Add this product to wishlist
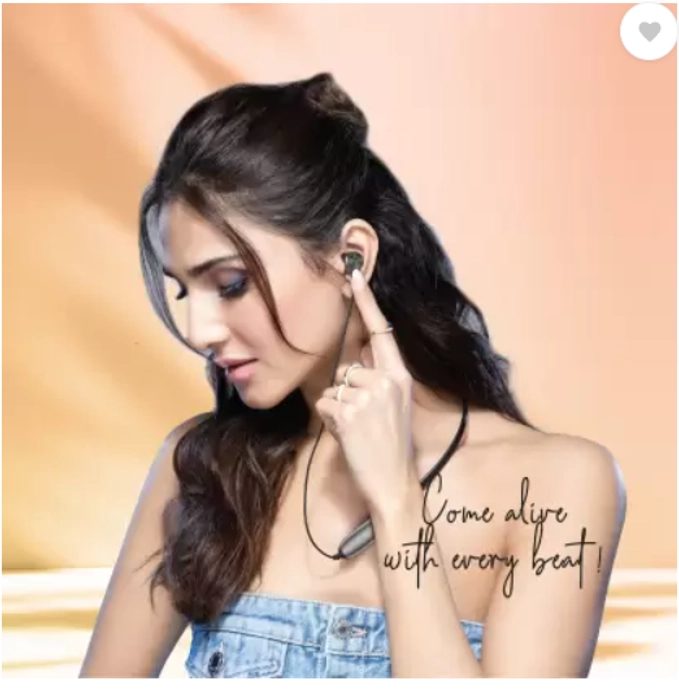This screenshot has height=700, width=679. click(648, 31)
